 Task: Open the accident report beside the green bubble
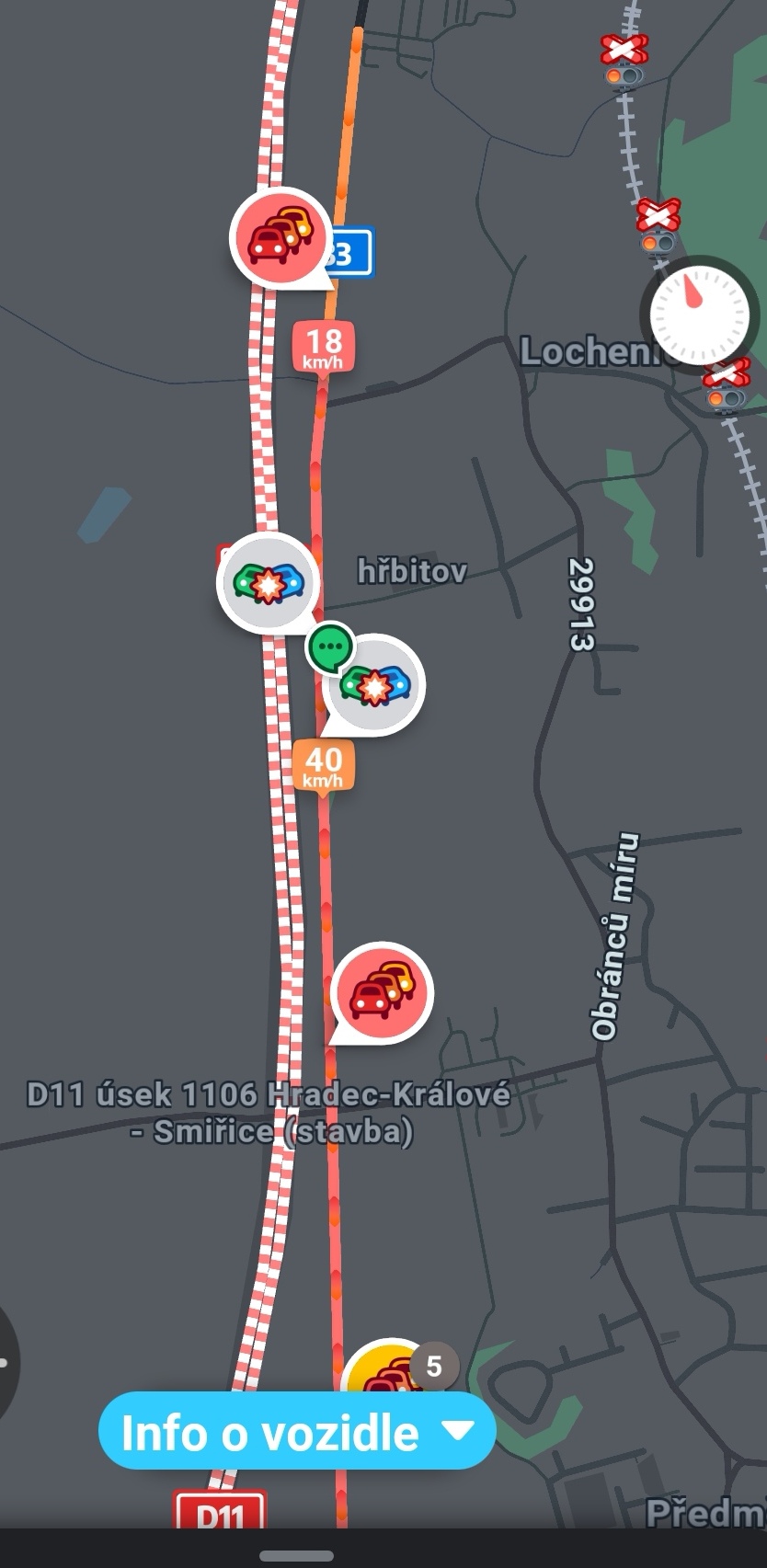coord(375,684)
